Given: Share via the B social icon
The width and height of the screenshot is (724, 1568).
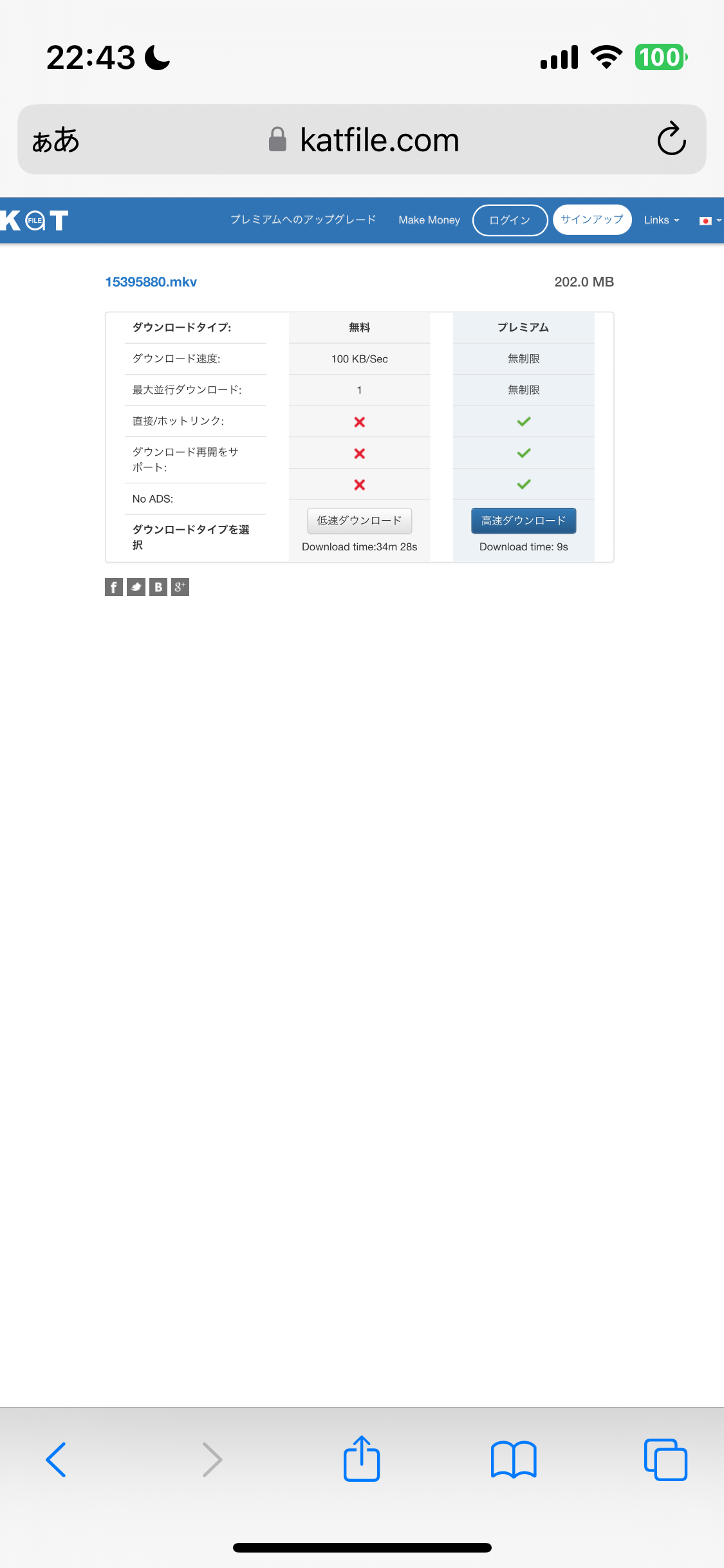Looking at the screenshot, I should tap(158, 587).
